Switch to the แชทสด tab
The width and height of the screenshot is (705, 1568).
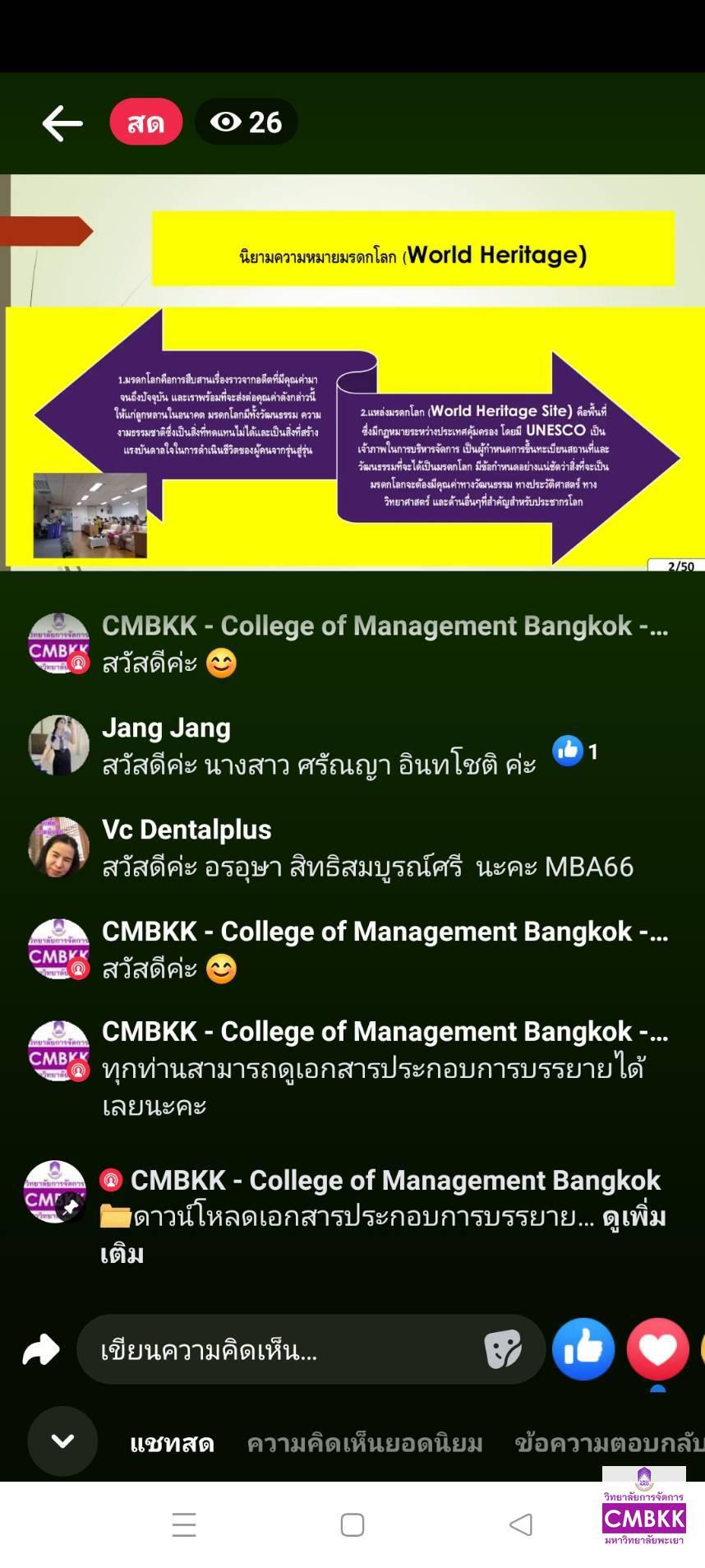point(172,1443)
